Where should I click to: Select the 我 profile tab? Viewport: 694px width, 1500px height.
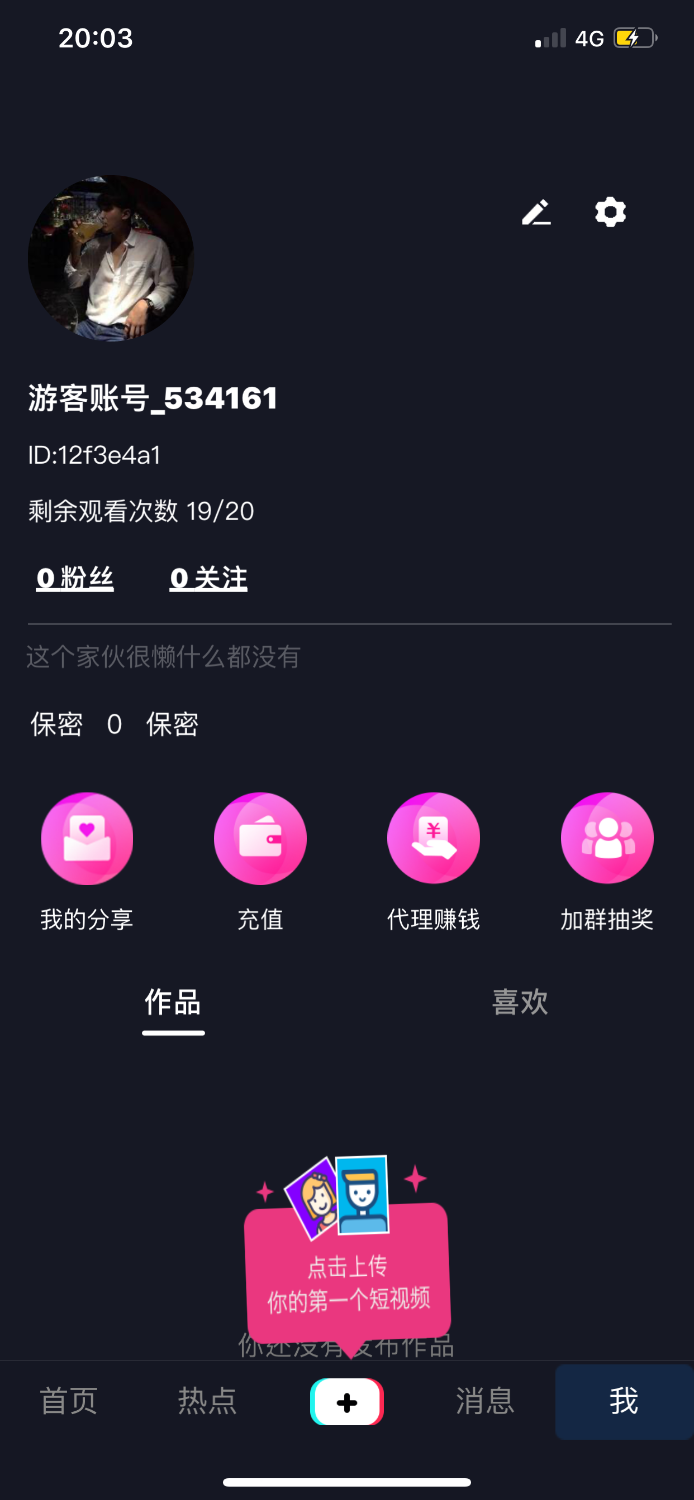[624, 1401]
